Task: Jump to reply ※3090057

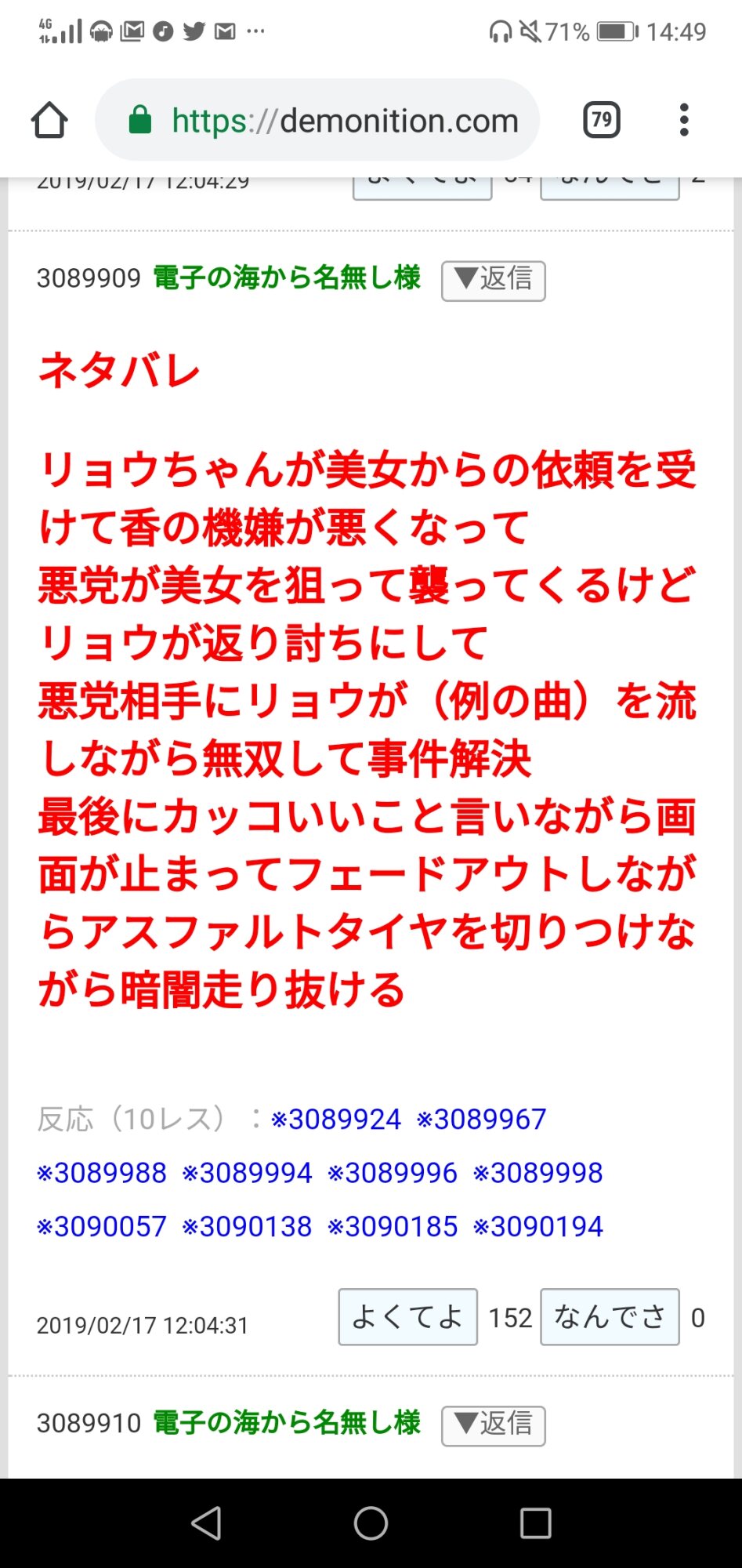Action: [102, 1226]
